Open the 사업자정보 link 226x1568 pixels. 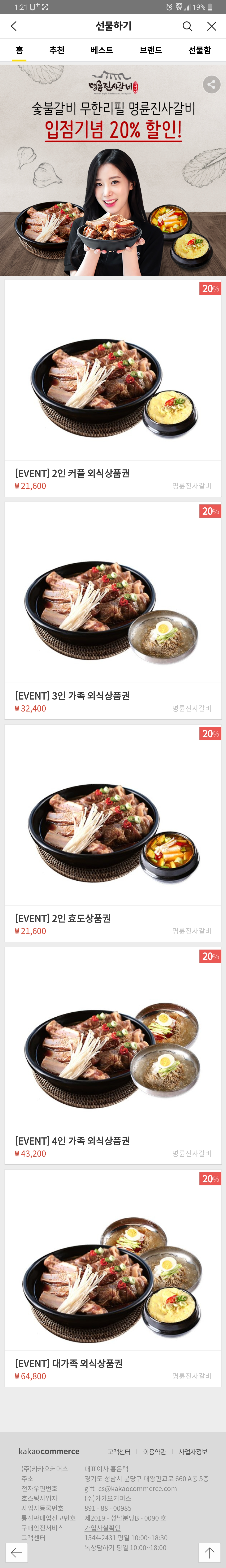click(x=193, y=1452)
